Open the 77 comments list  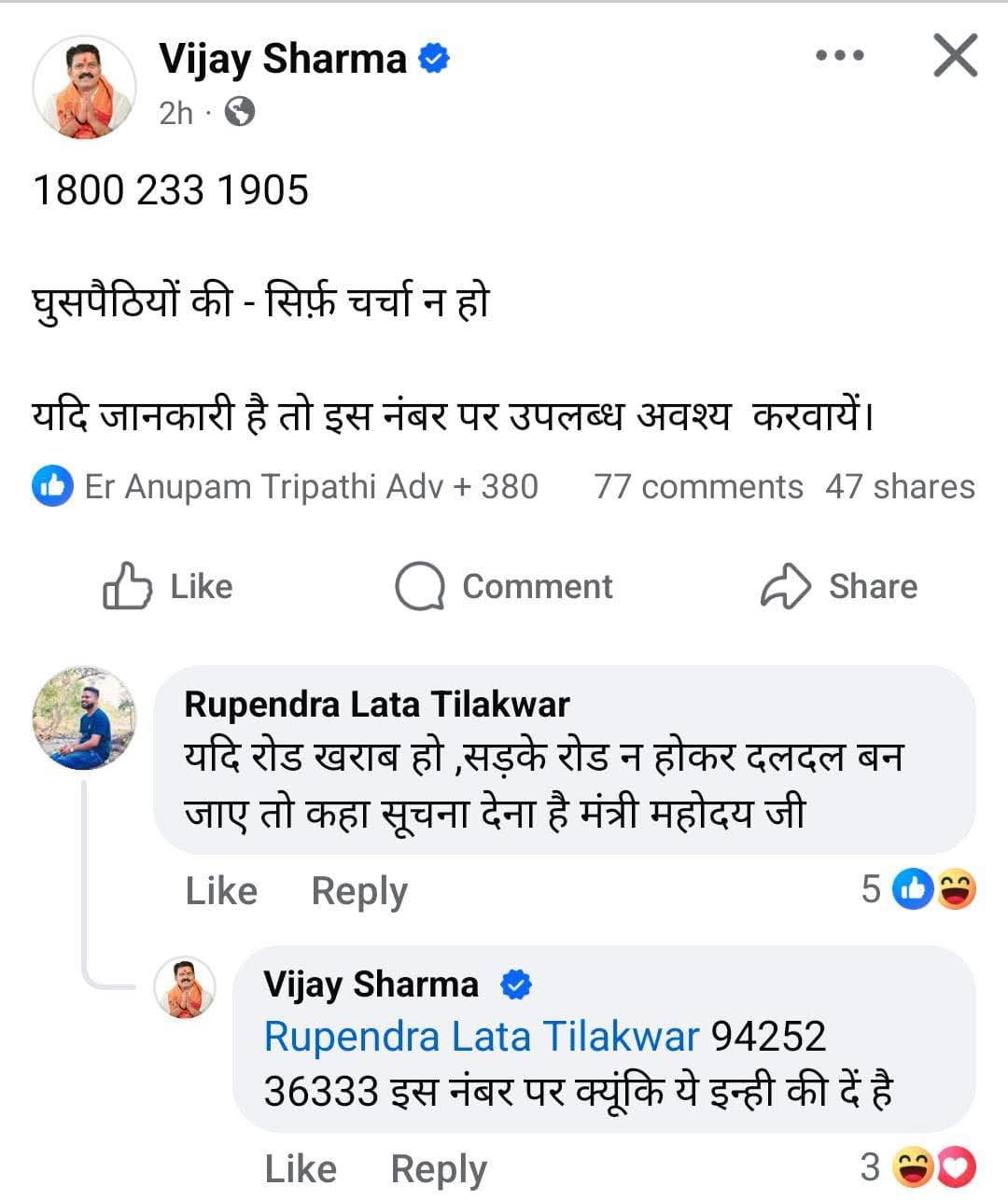[698, 487]
